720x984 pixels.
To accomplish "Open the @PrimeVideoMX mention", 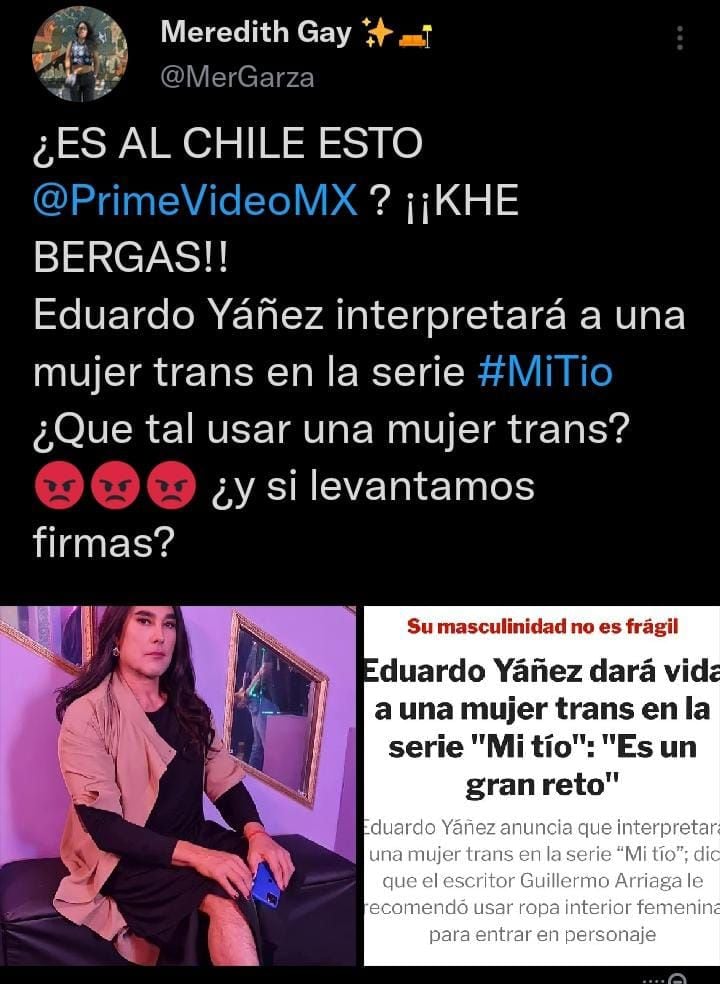I will pyautogui.click(x=195, y=201).
